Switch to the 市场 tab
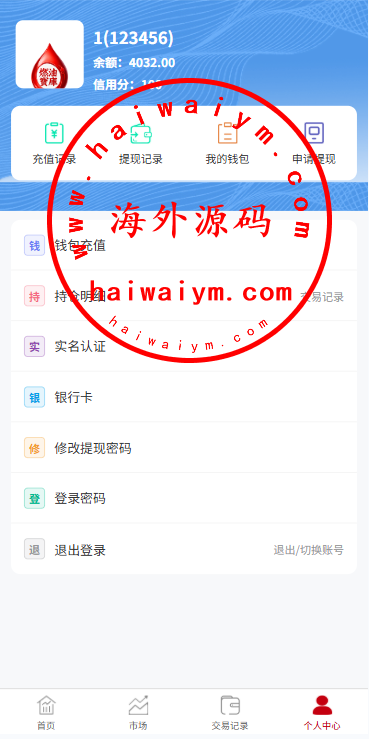Image resolution: width=369 pixels, height=739 pixels. point(138,713)
